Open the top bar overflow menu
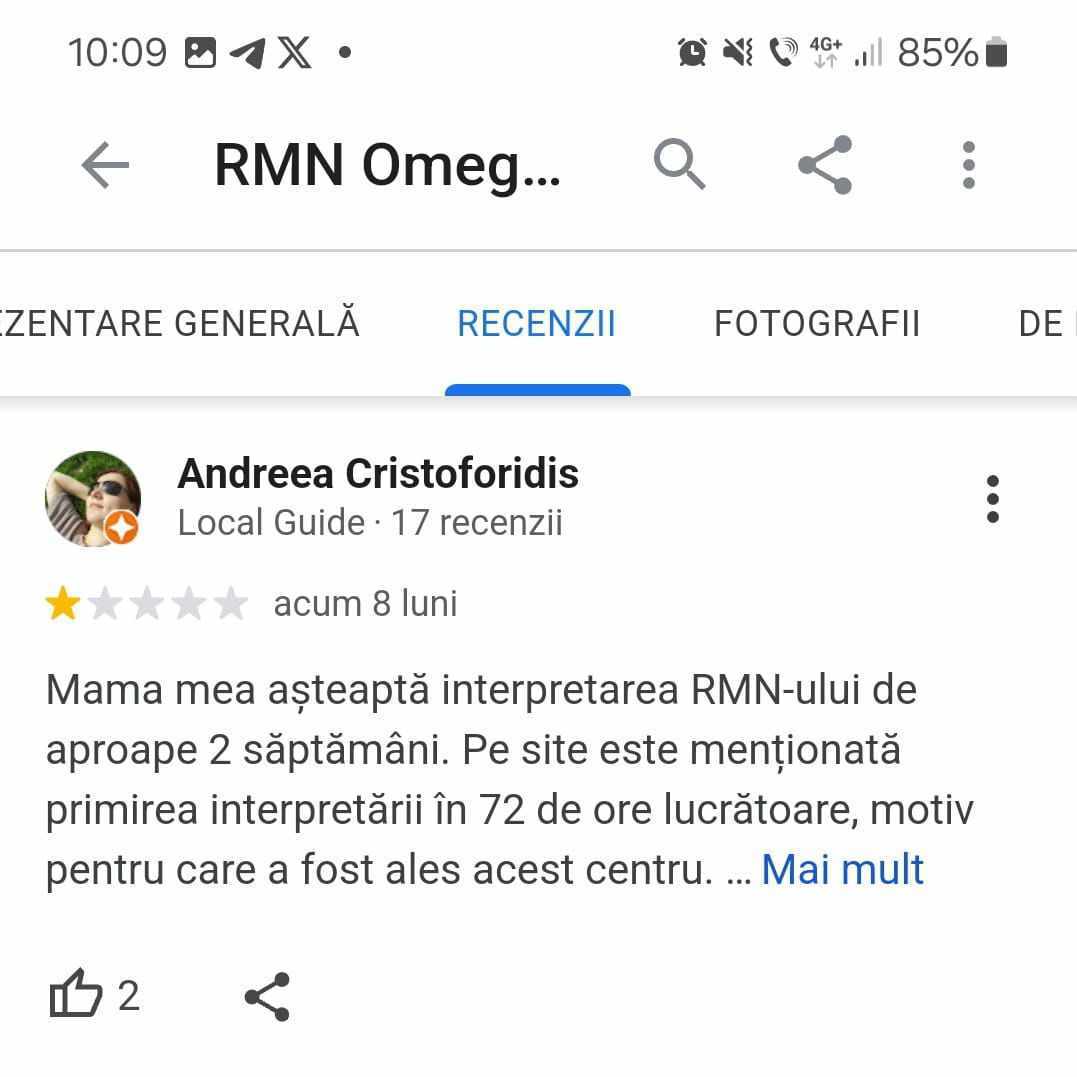 pyautogui.click(x=968, y=165)
